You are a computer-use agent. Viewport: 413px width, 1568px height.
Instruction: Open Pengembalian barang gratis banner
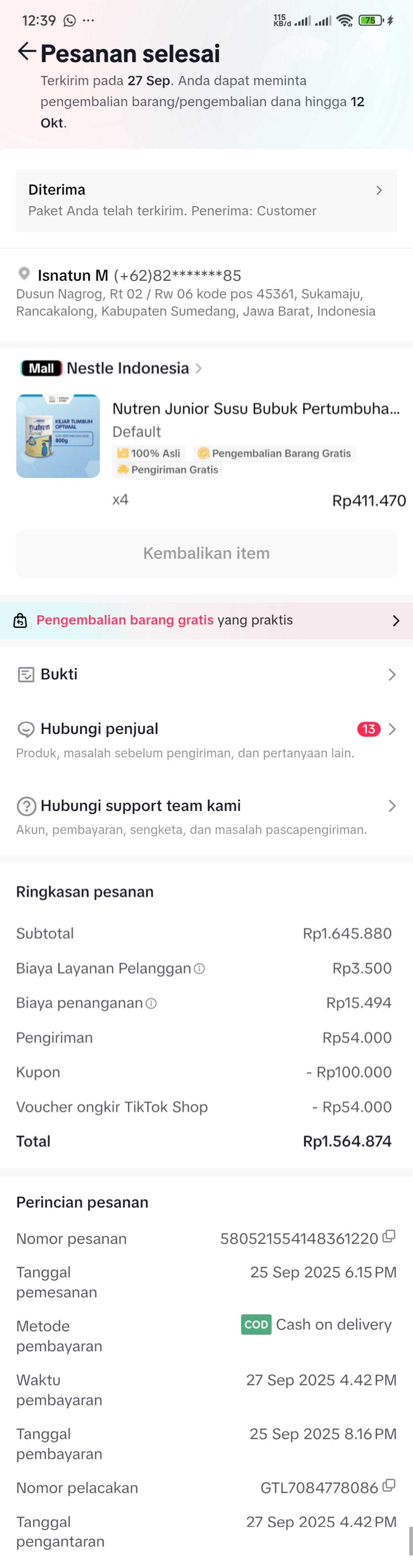click(206, 620)
